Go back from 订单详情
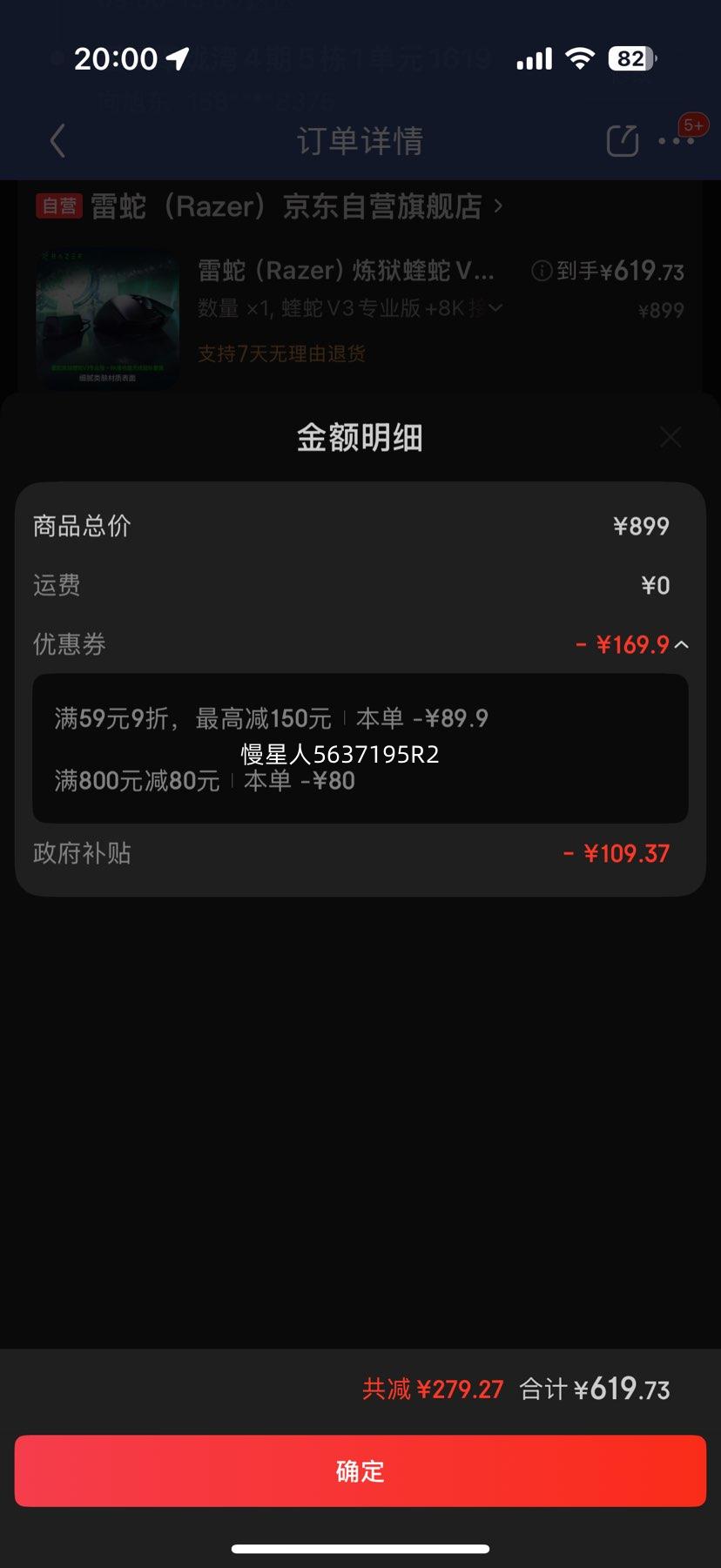The image size is (721, 1568). point(57,141)
